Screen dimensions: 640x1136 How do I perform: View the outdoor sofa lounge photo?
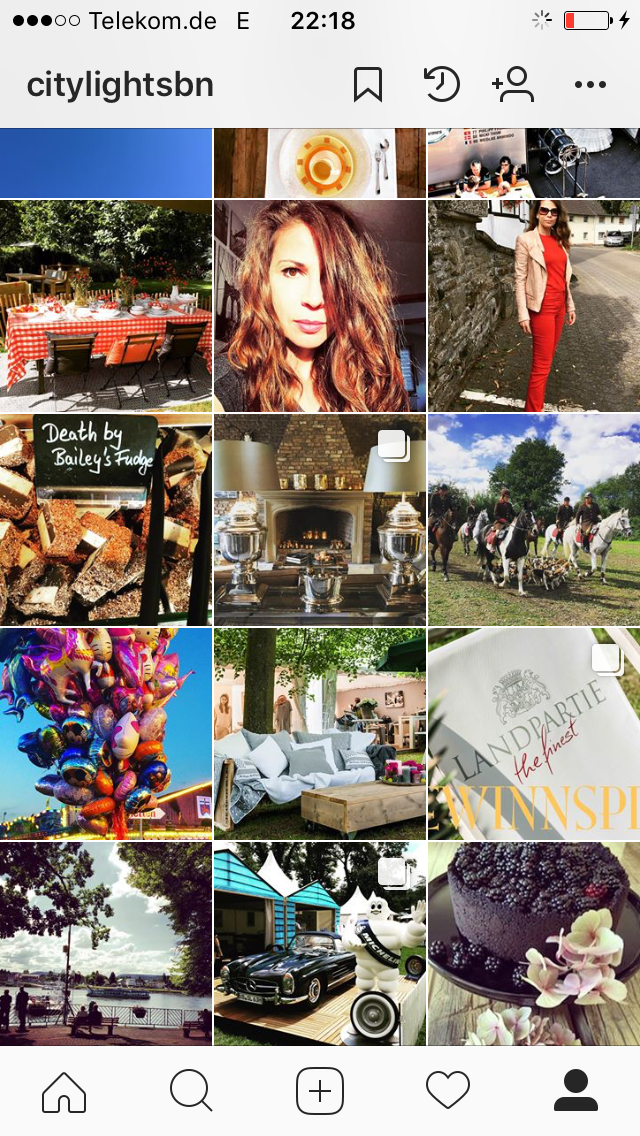320,733
